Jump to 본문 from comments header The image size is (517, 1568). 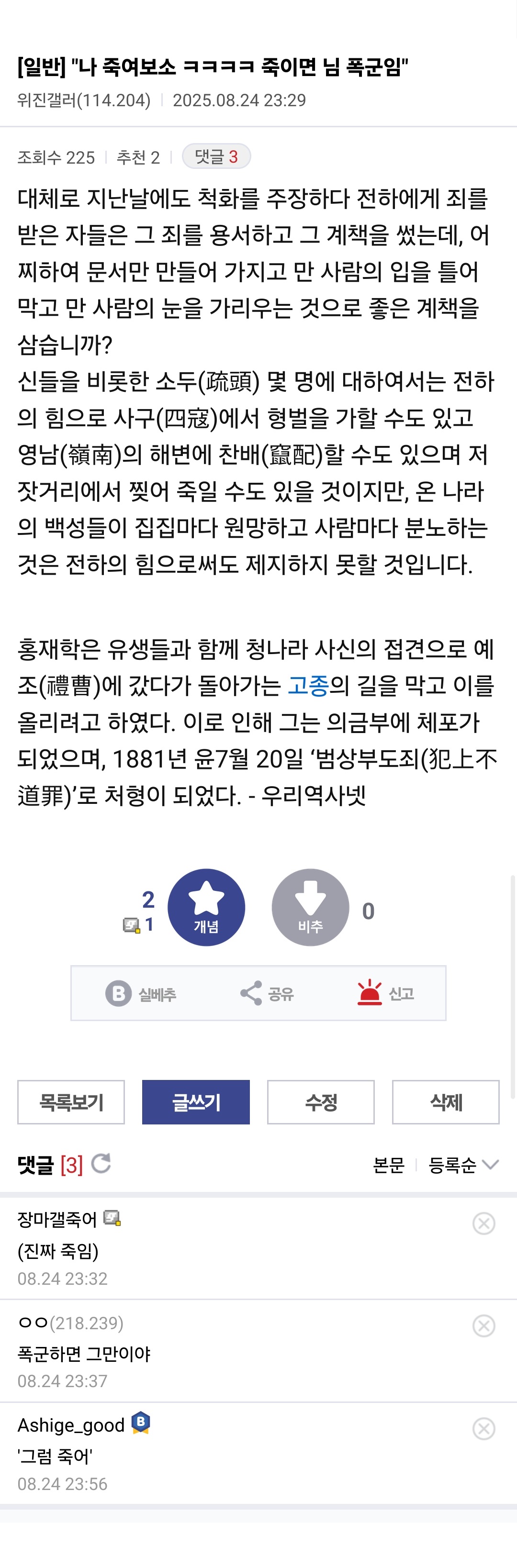coord(389,1165)
